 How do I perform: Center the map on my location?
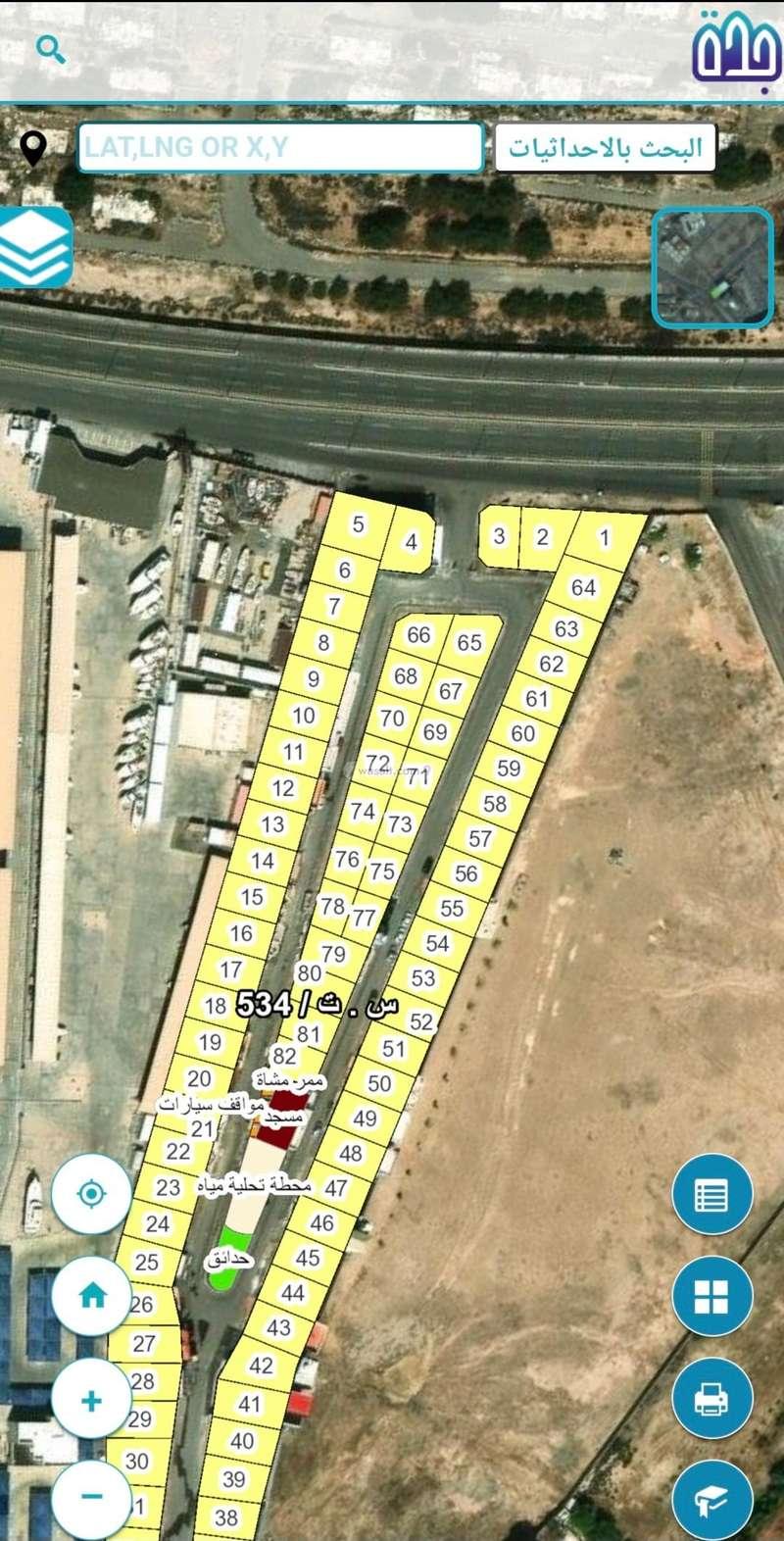[91, 1194]
